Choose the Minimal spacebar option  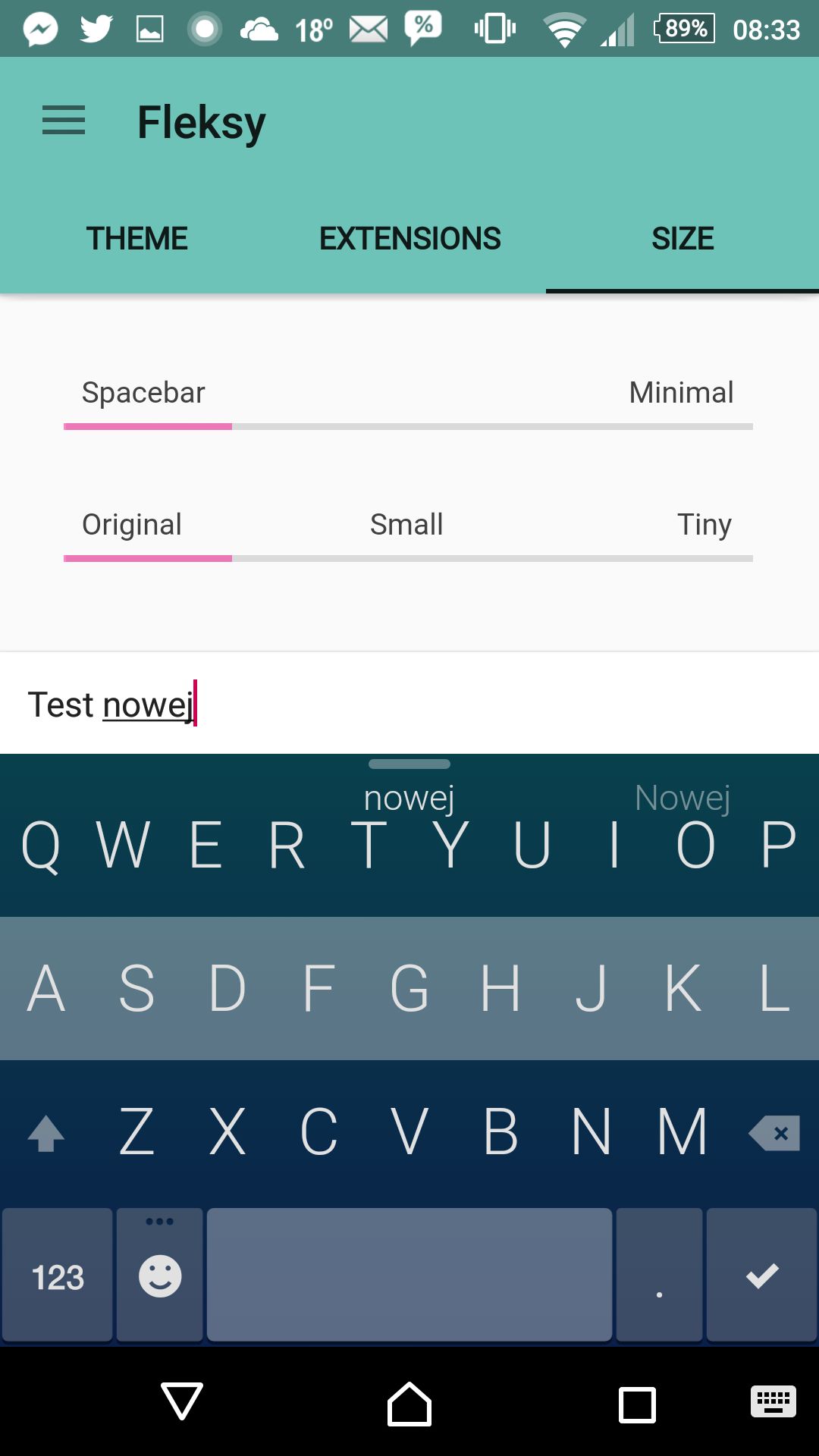pos(681,393)
